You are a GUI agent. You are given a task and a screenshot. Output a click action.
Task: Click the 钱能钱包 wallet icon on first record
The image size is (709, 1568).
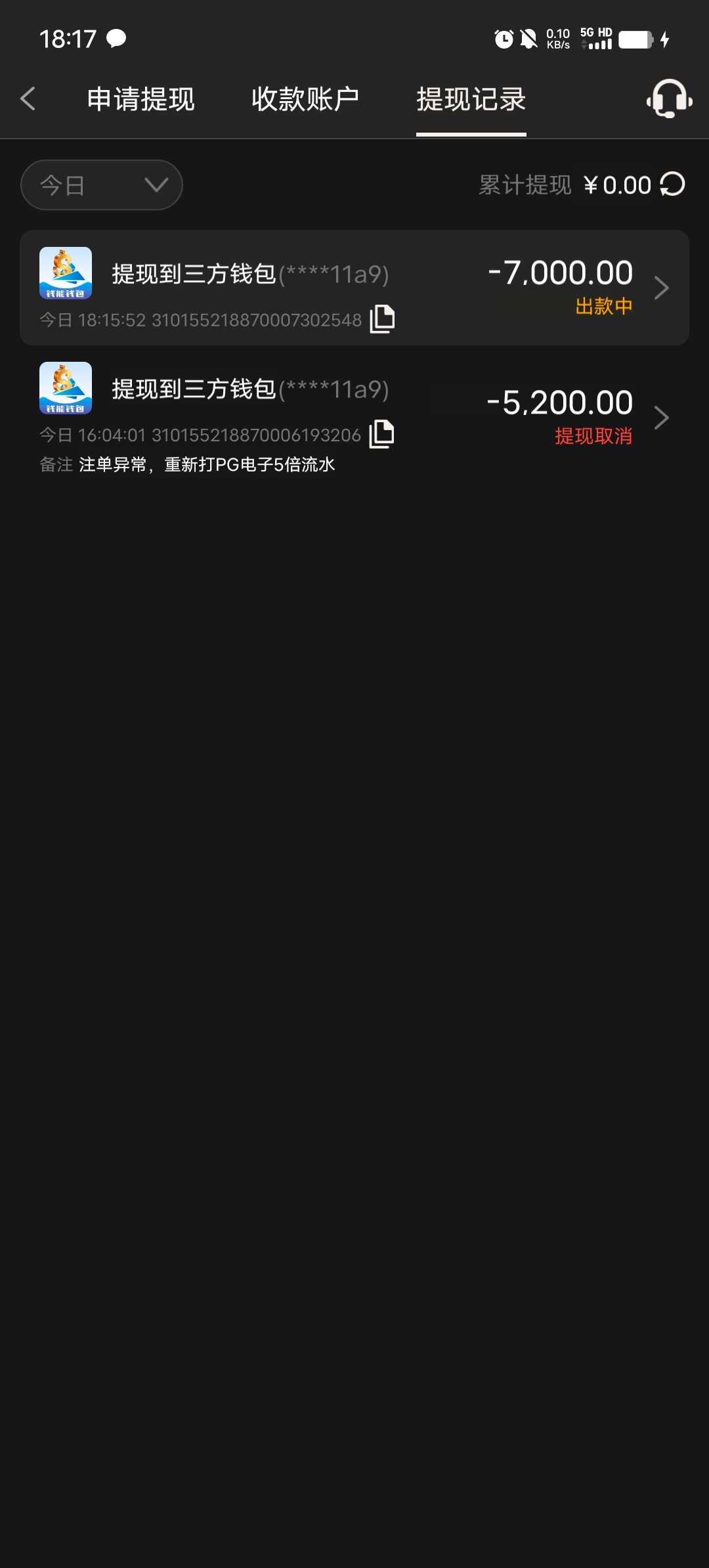[x=65, y=273]
